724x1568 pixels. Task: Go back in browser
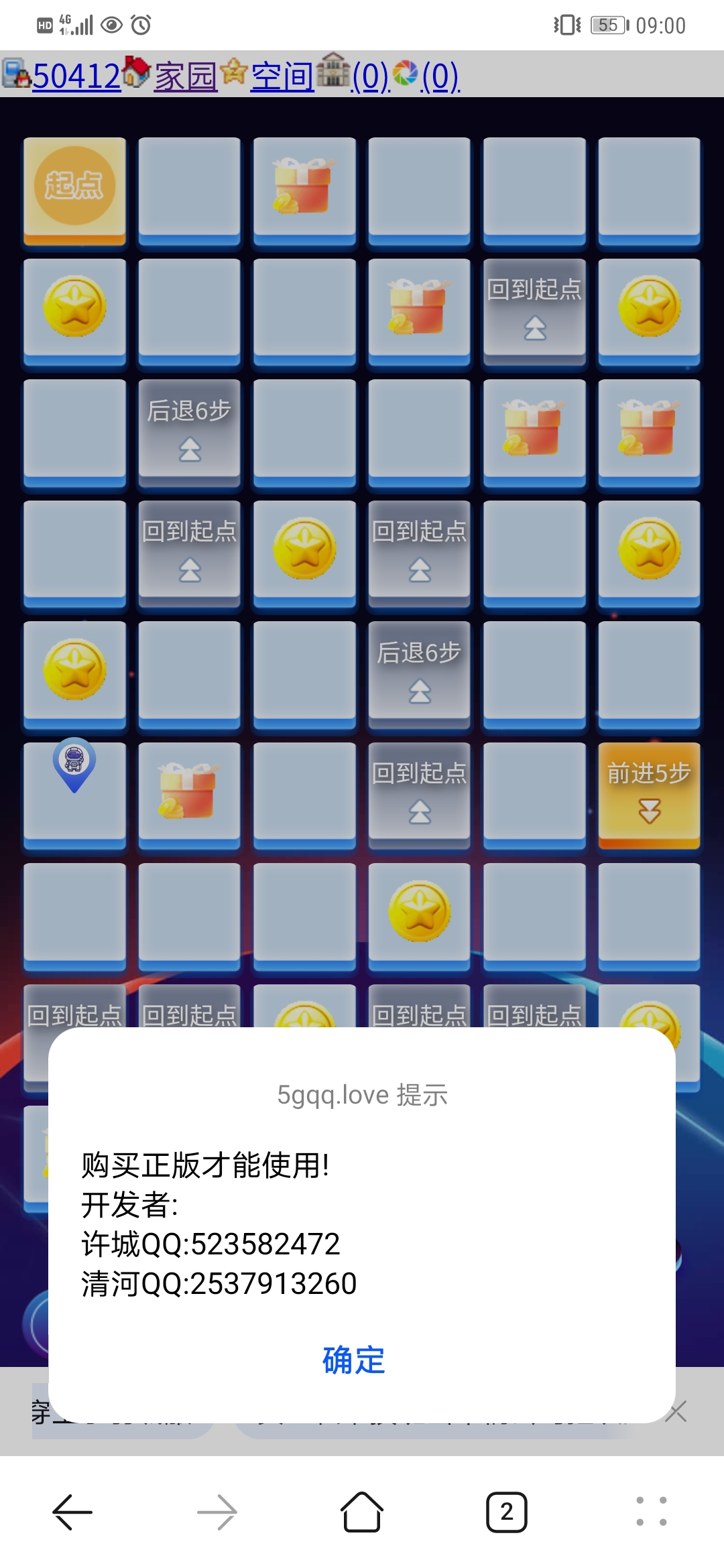[x=72, y=1512]
